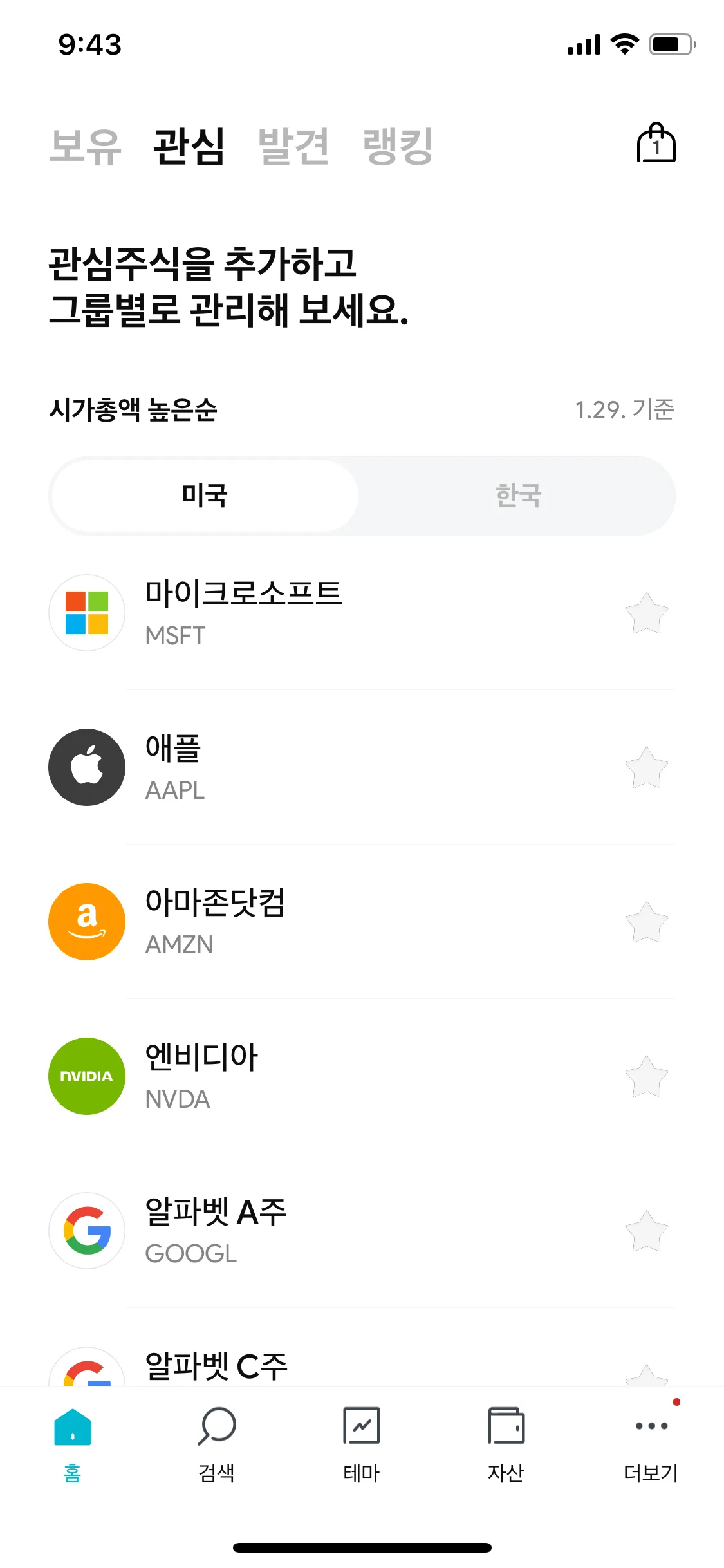Select the 미국 market segment
This screenshot has width=724, height=1568.
pyautogui.click(x=205, y=496)
